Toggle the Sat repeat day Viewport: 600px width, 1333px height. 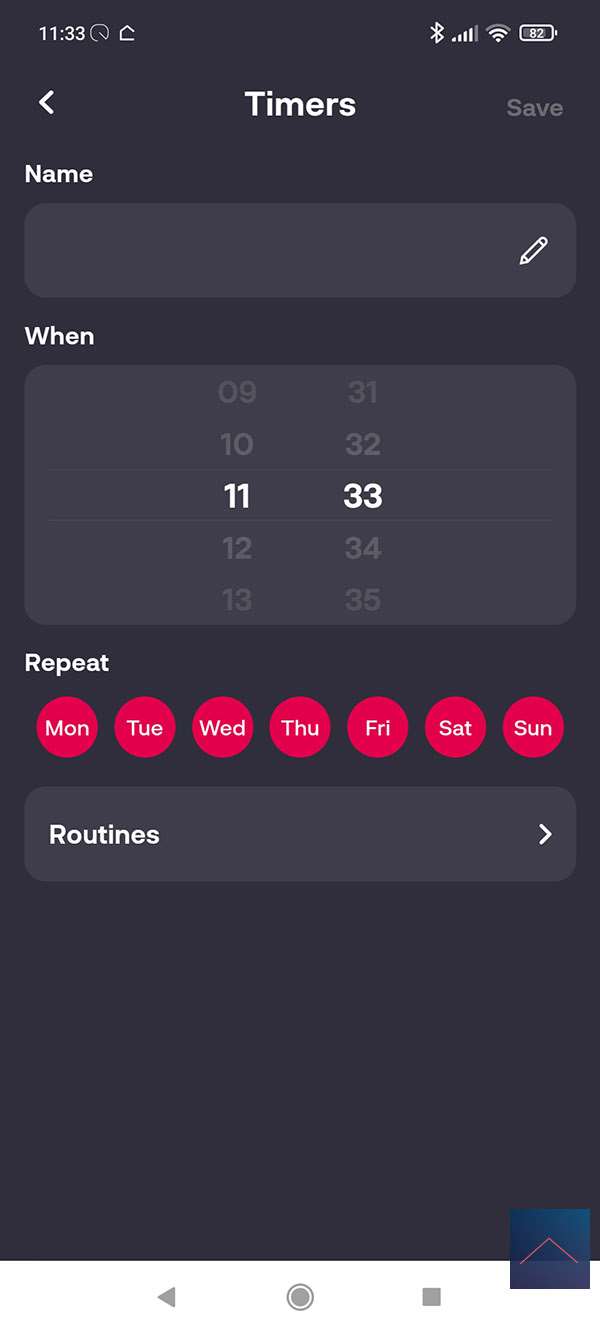click(x=455, y=727)
